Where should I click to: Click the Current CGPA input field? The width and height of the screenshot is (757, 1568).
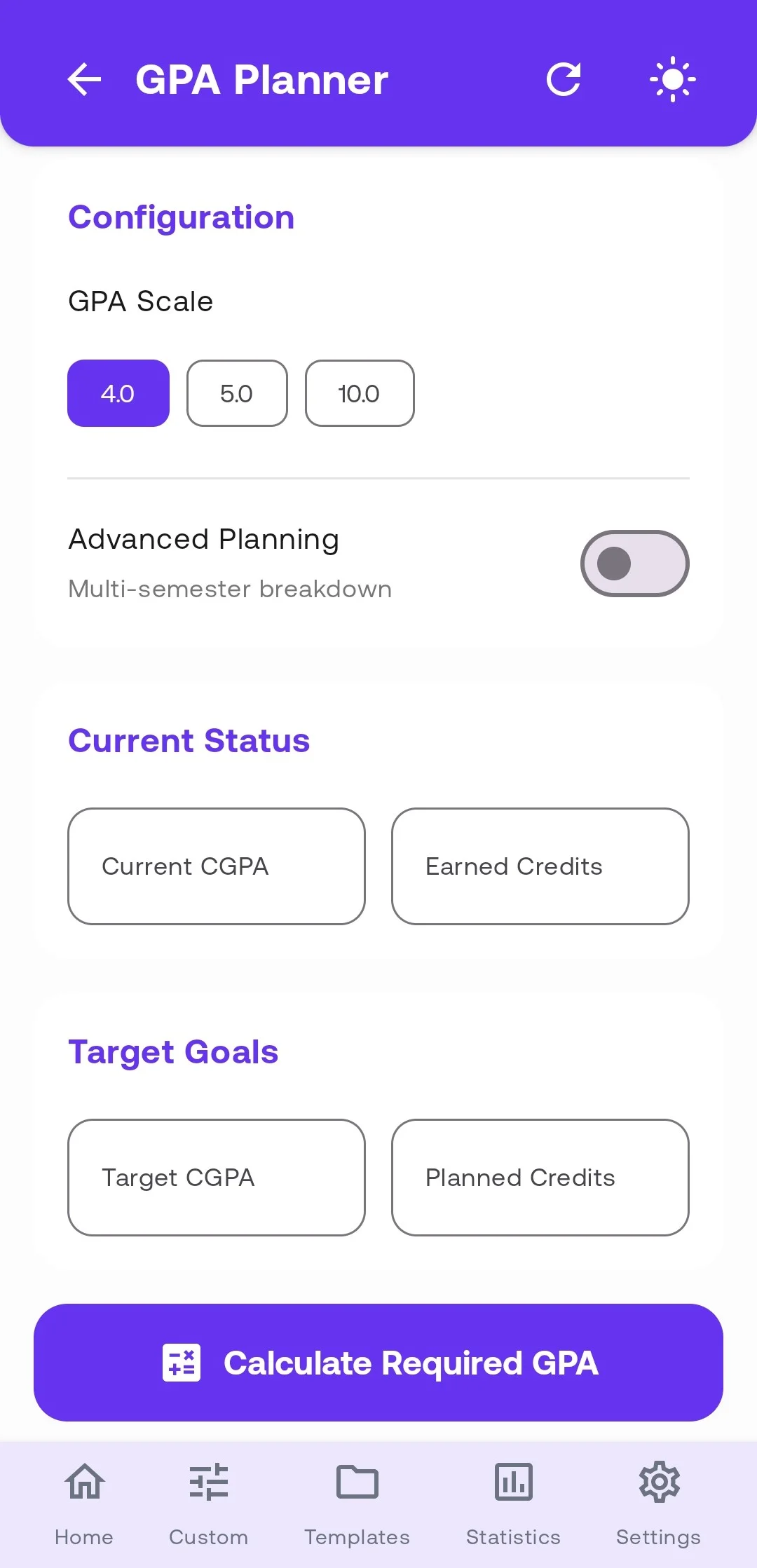click(x=216, y=866)
